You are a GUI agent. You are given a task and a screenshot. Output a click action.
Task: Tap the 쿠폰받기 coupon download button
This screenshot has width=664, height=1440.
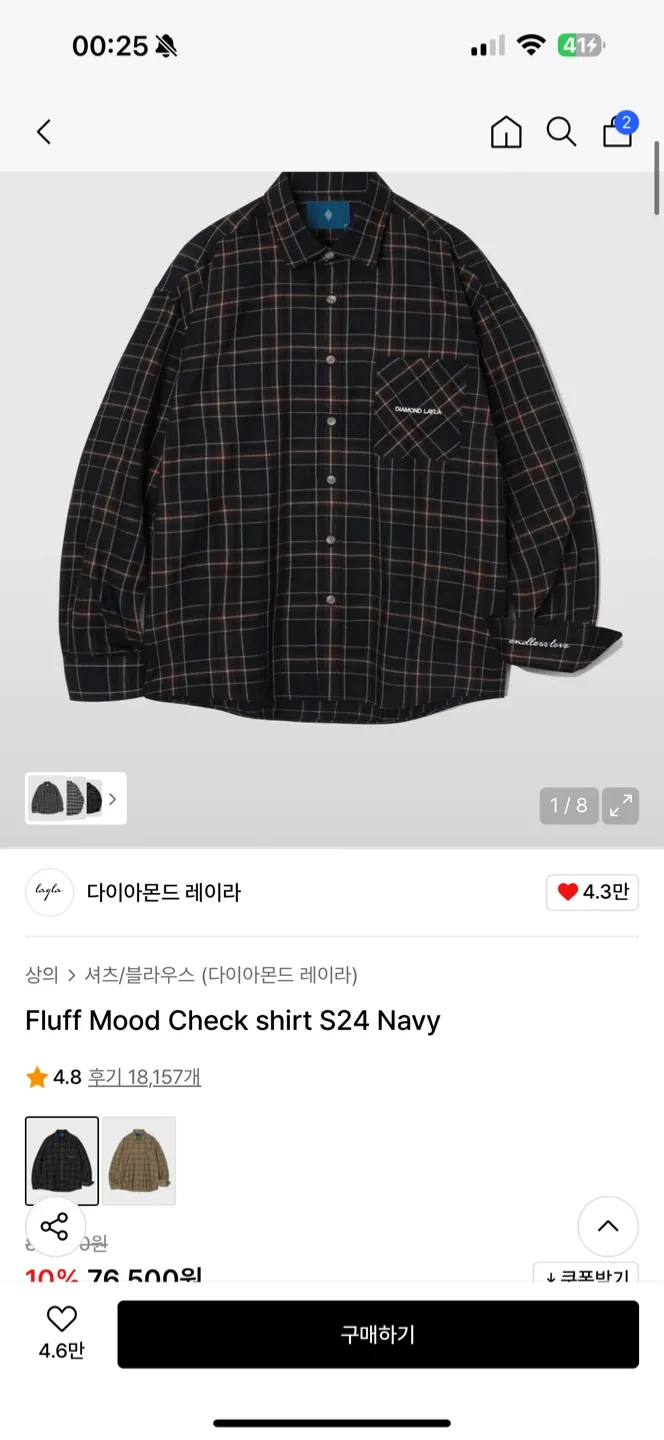tap(585, 1275)
